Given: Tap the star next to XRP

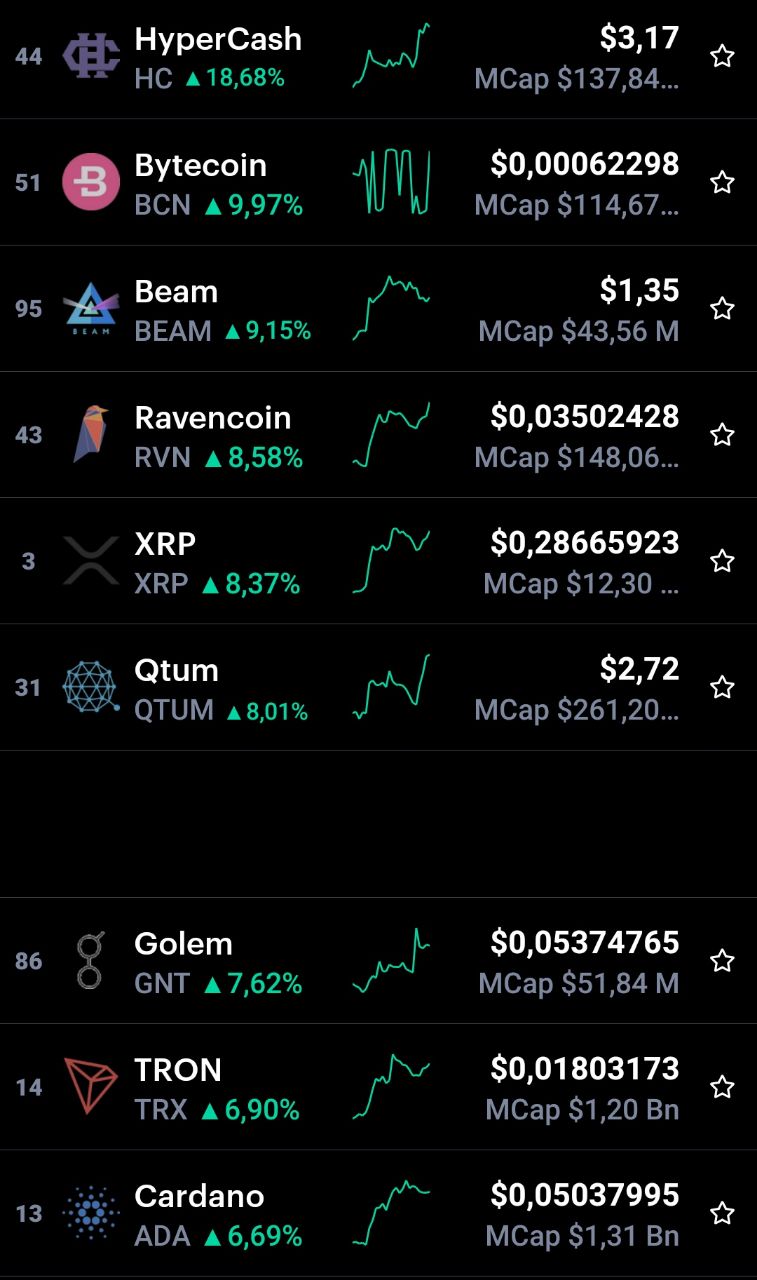Looking at the screenshot, I should 722,560.
